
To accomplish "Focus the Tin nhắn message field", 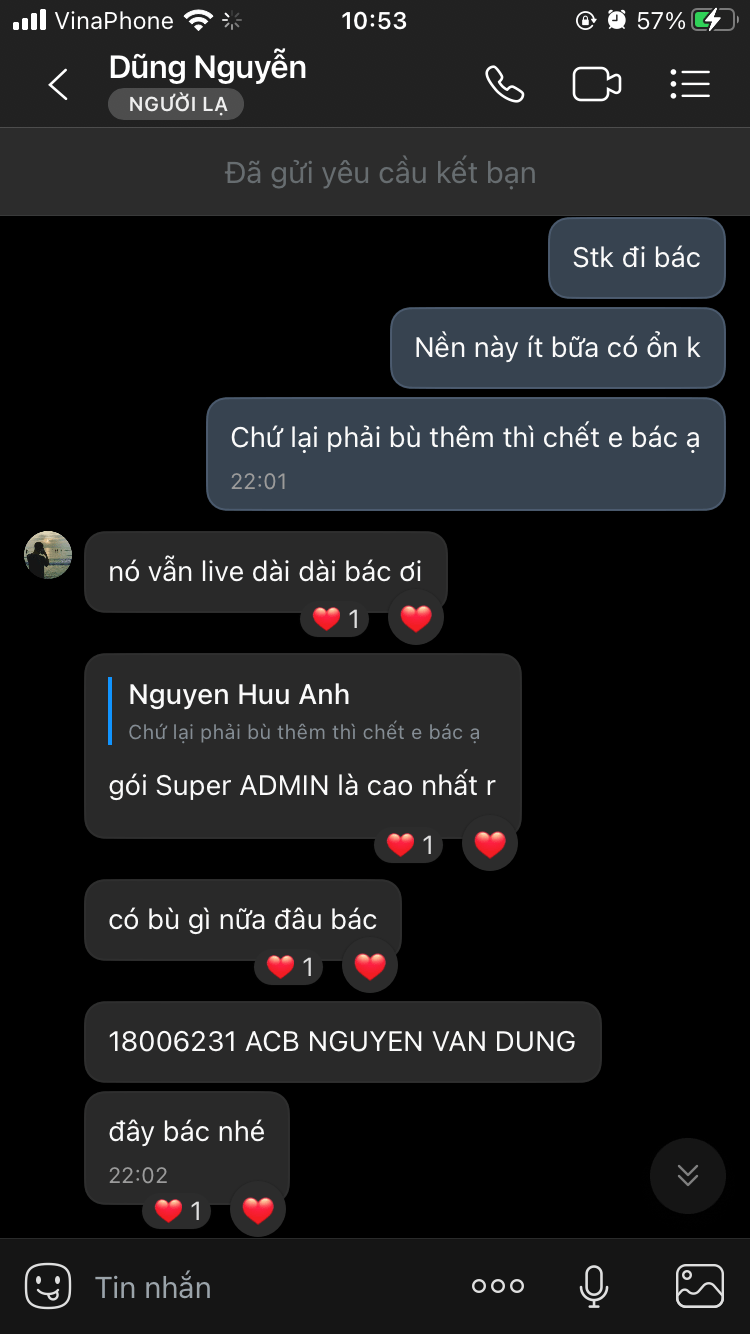I will tap(270, 1287).
